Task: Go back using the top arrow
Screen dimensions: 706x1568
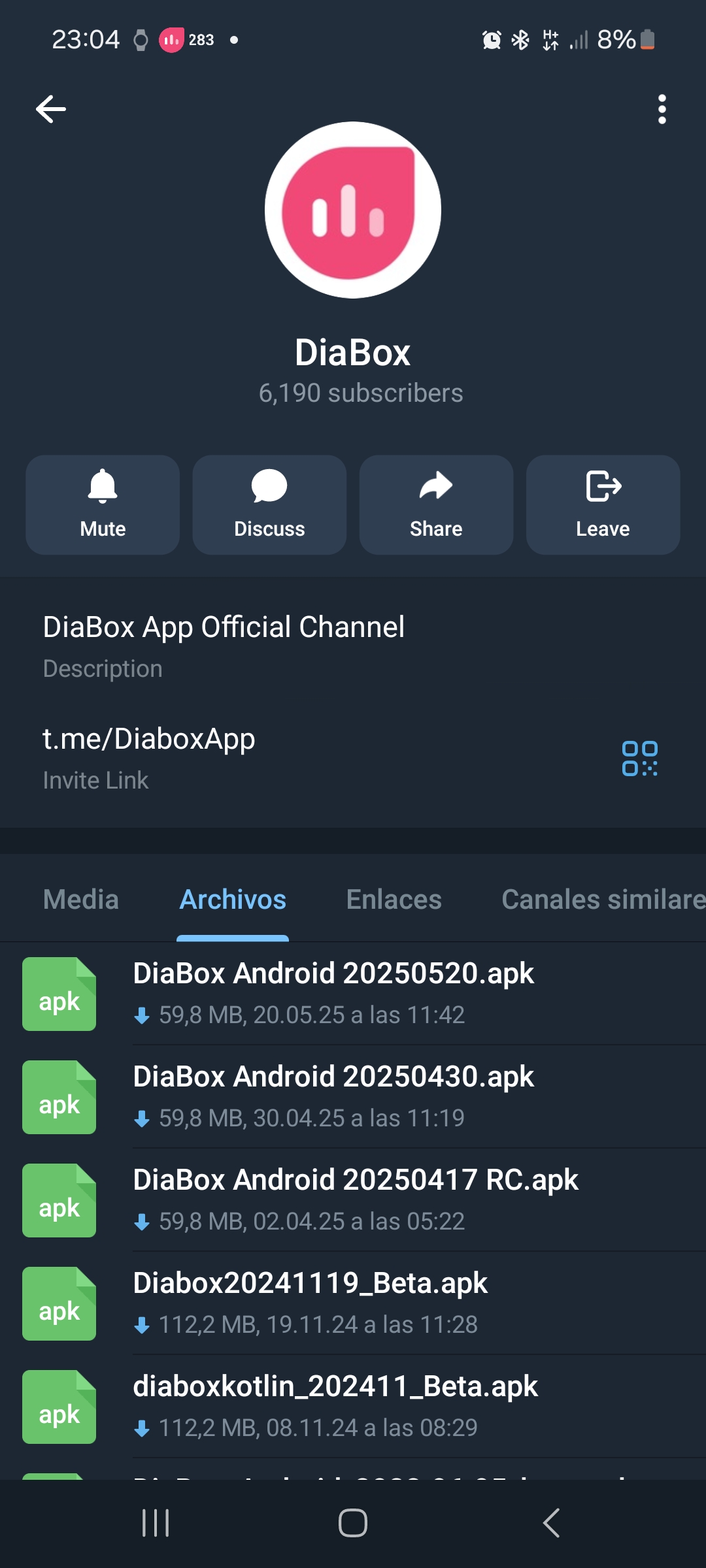Action: [51, 108]
